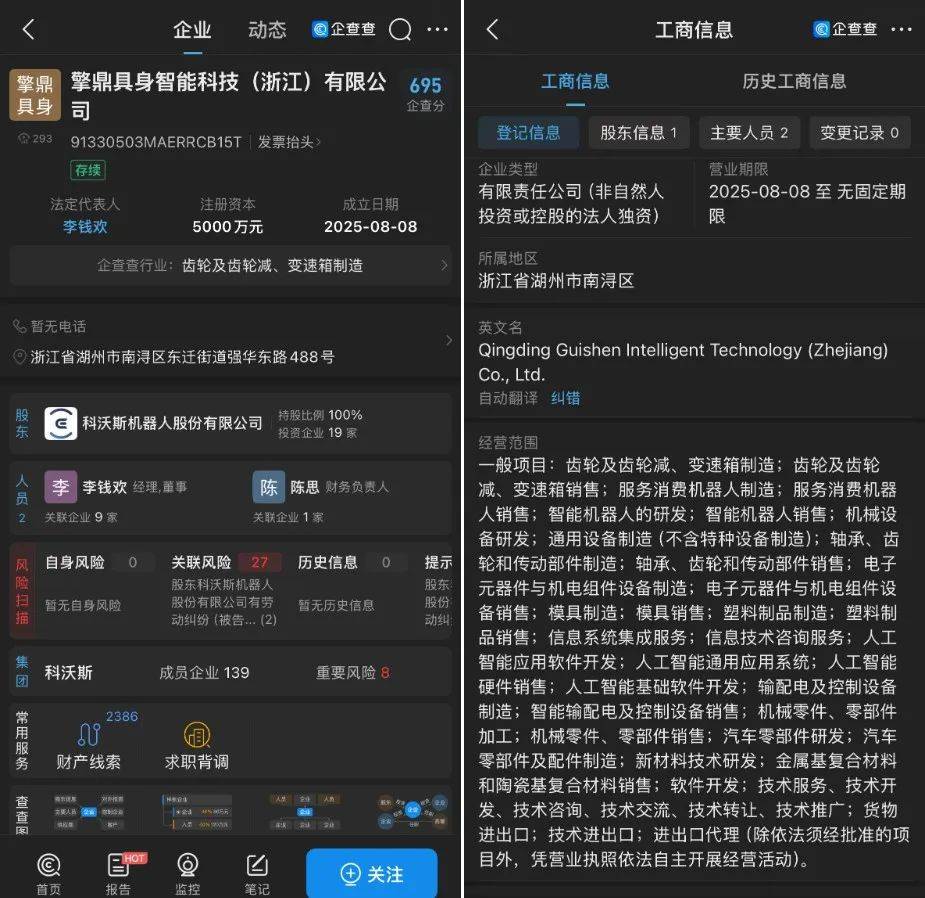Open the 关联风险 card
The width and height of the screenshot is (925, 898).
pos(225,589)
